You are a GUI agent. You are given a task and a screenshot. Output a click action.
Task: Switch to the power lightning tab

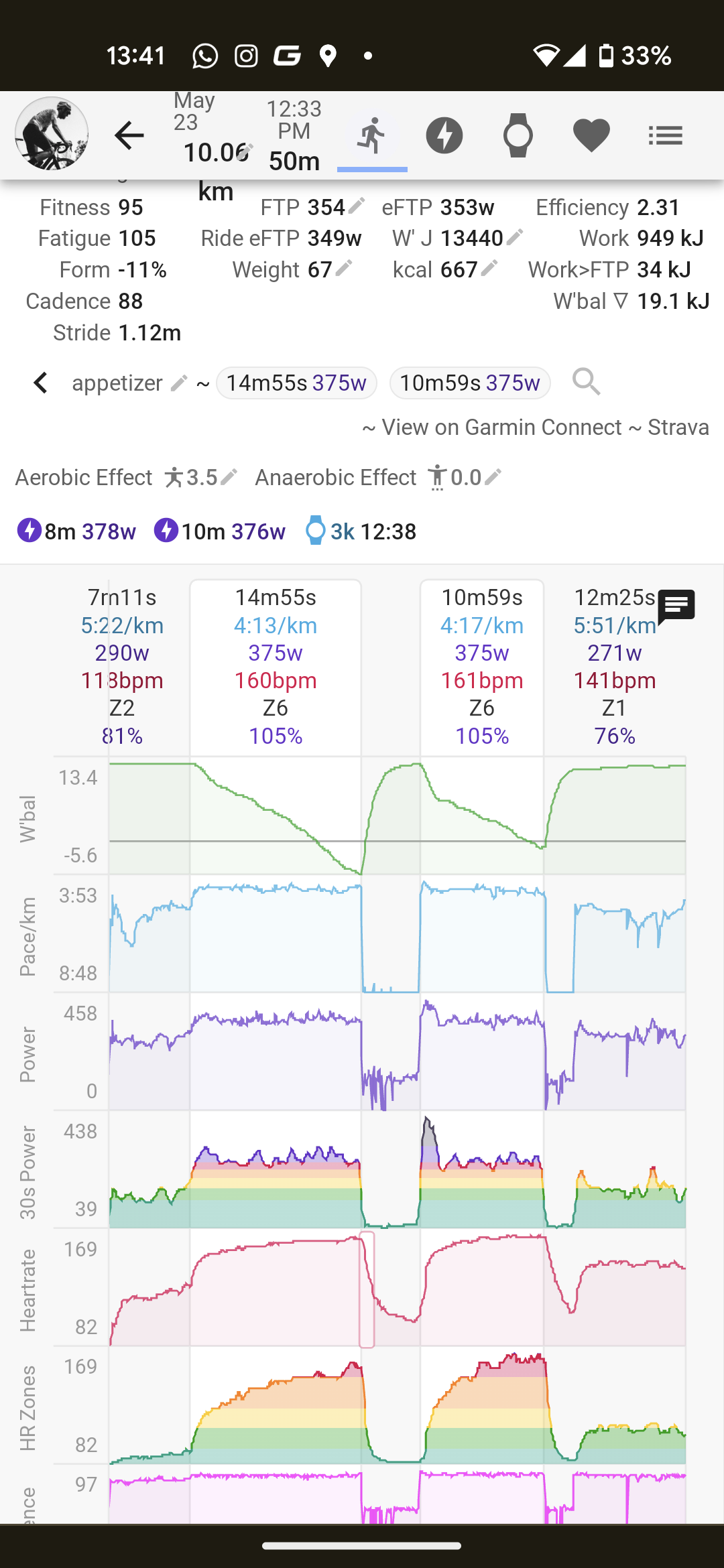[x=444, y=135]
